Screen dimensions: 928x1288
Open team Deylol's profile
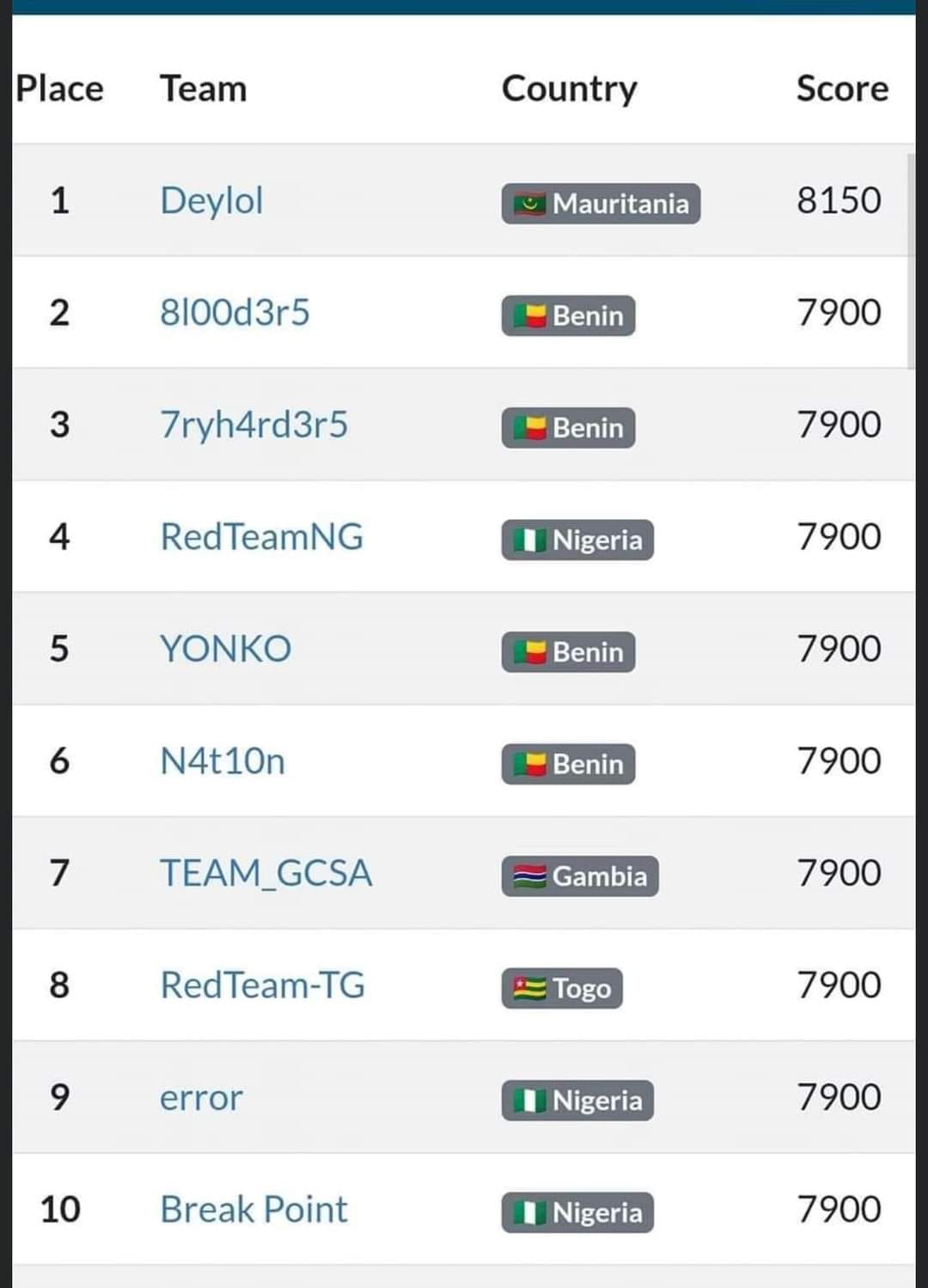211,201
